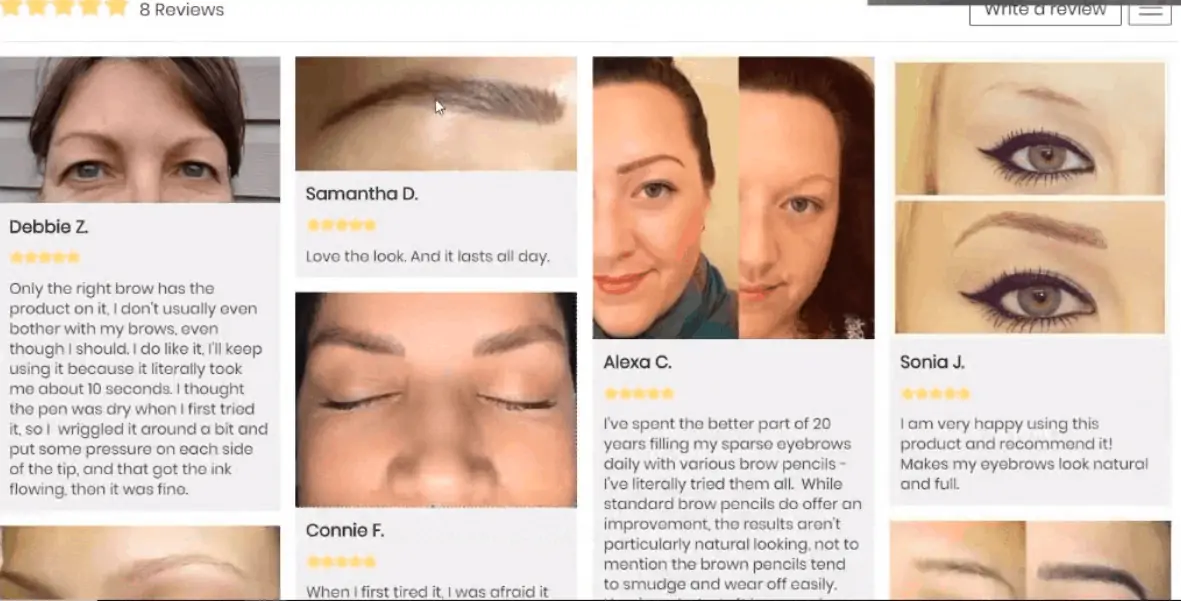The width and height of the screenshot is (1181, 601).
Task: Open Connie F.'s review photo
Action: click(x=436, y=399)
